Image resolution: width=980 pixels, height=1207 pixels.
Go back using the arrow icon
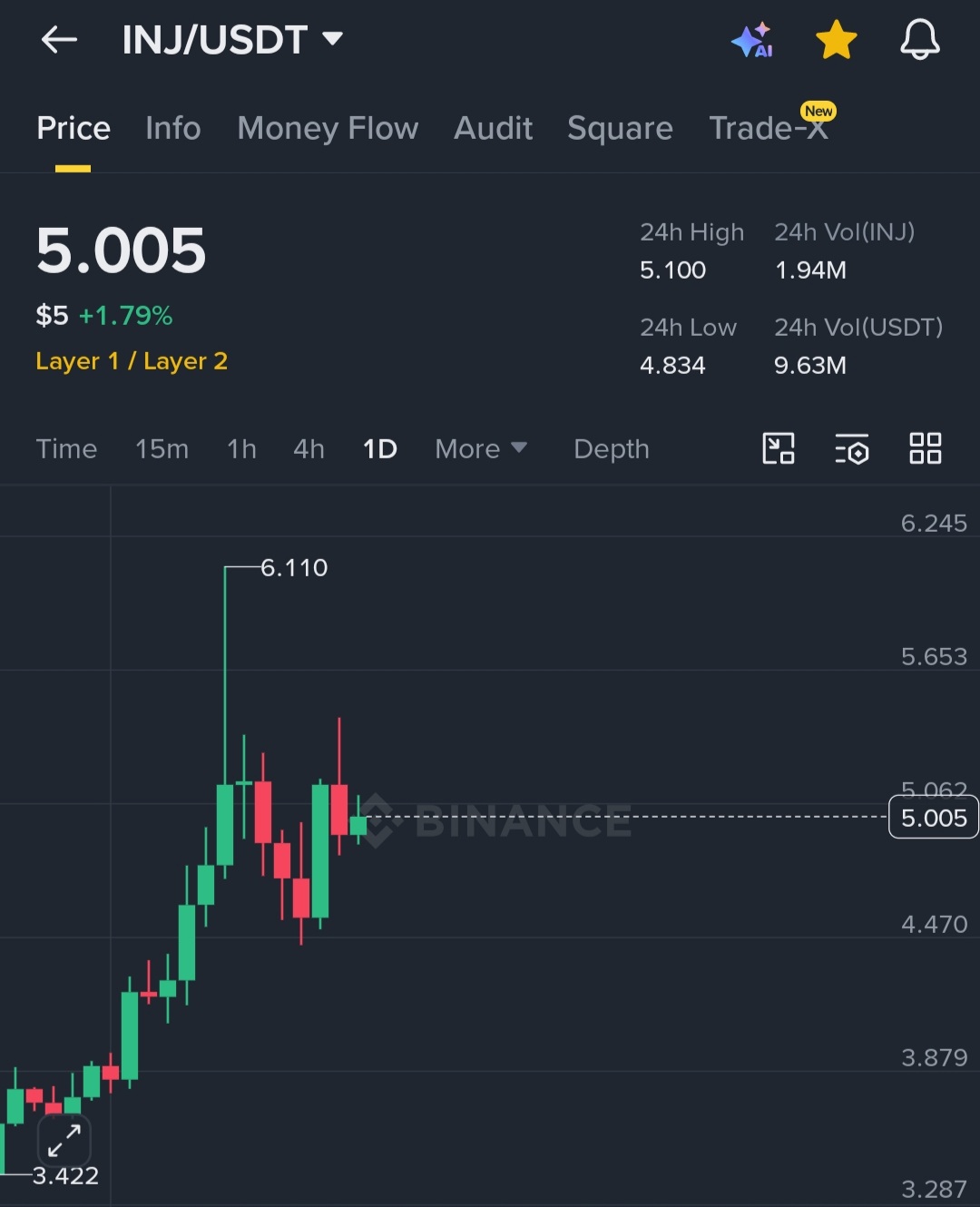(x=59, y=39)
